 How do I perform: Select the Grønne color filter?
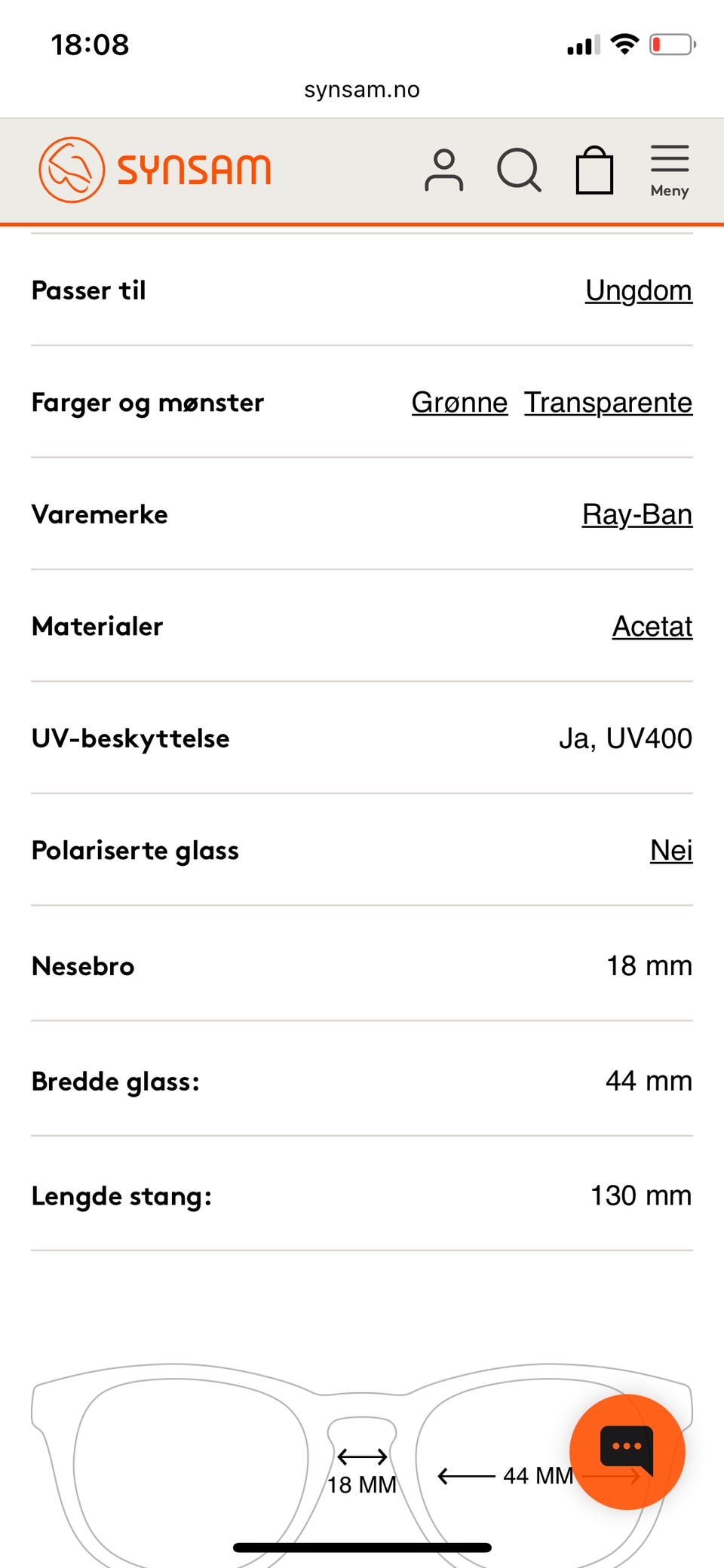click(459, 403)
